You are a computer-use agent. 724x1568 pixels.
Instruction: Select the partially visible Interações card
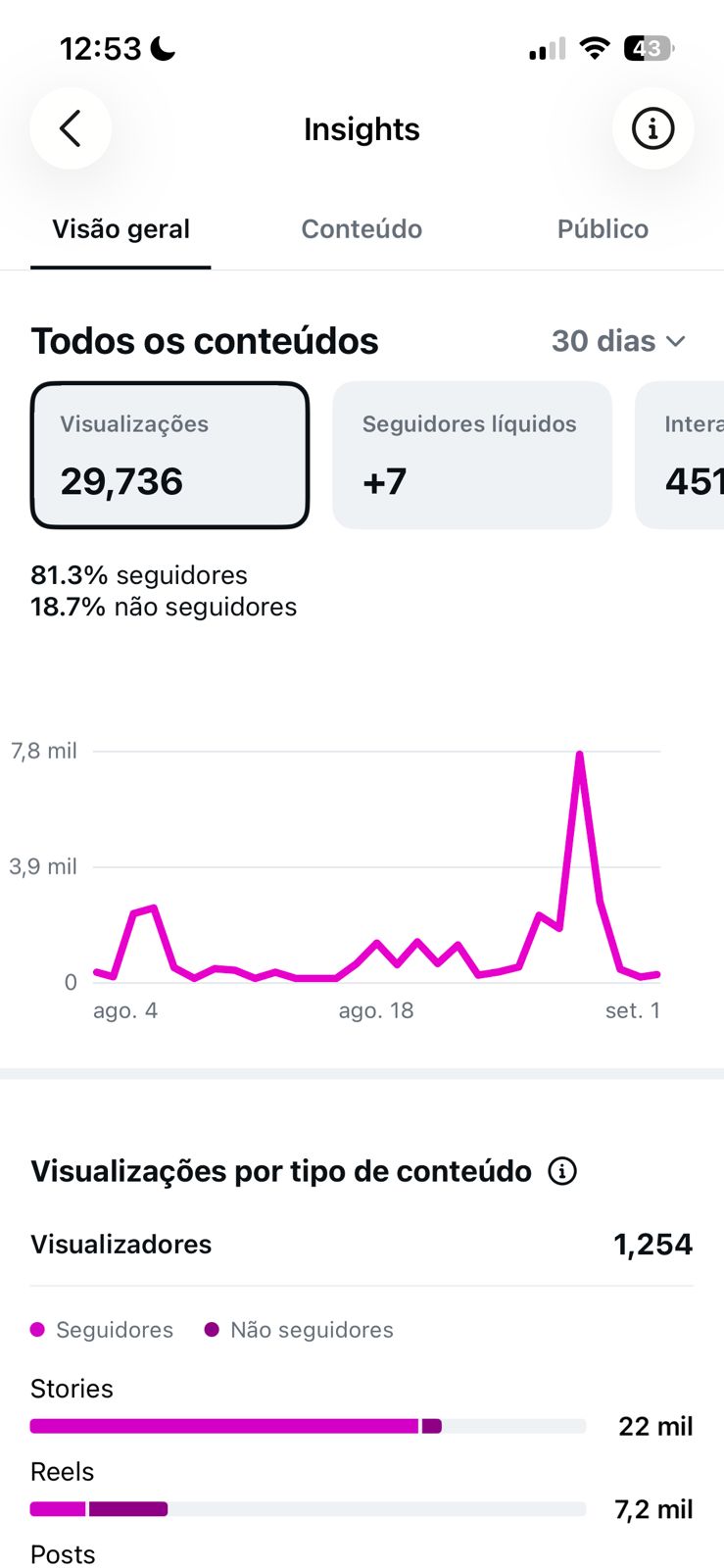point(680,455)
